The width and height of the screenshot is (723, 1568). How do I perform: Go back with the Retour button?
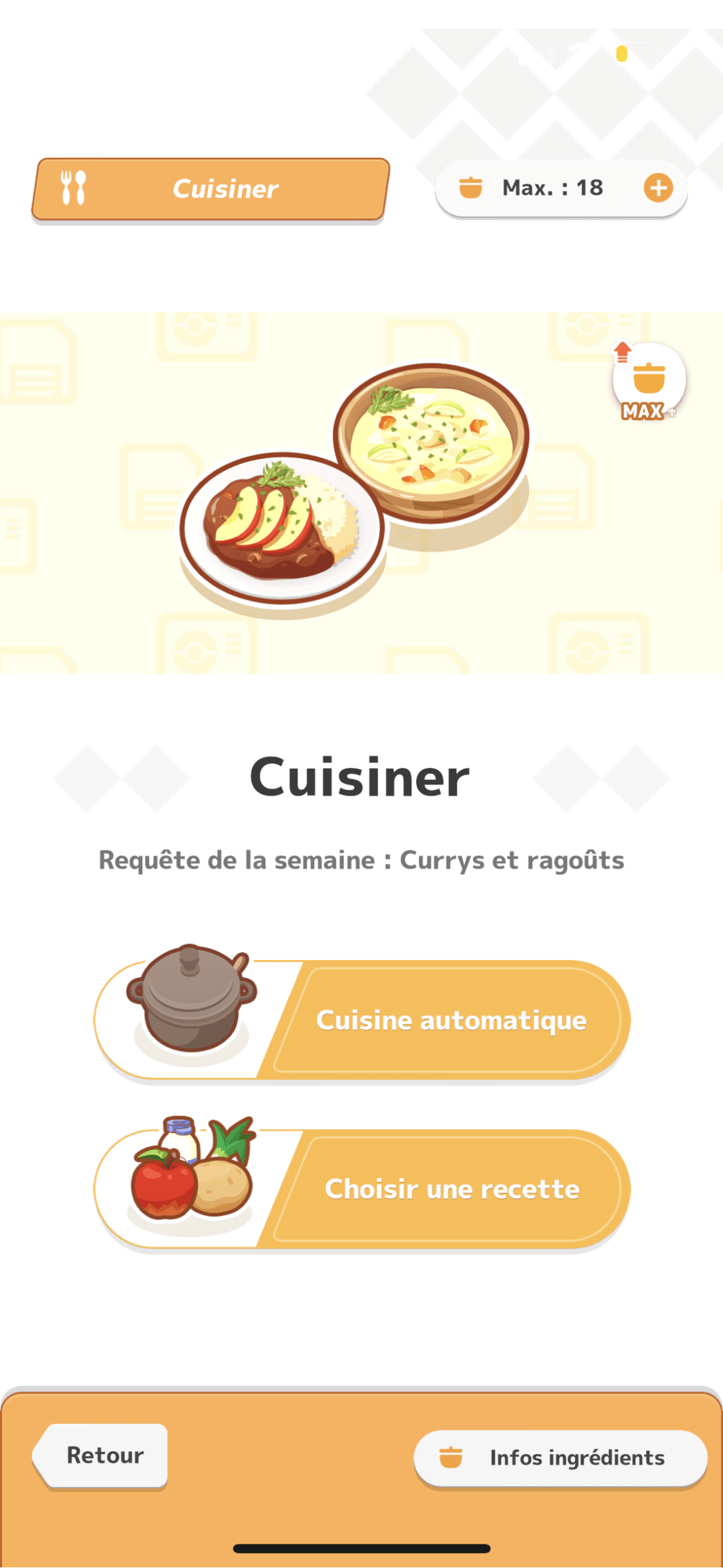(103, 1456)
